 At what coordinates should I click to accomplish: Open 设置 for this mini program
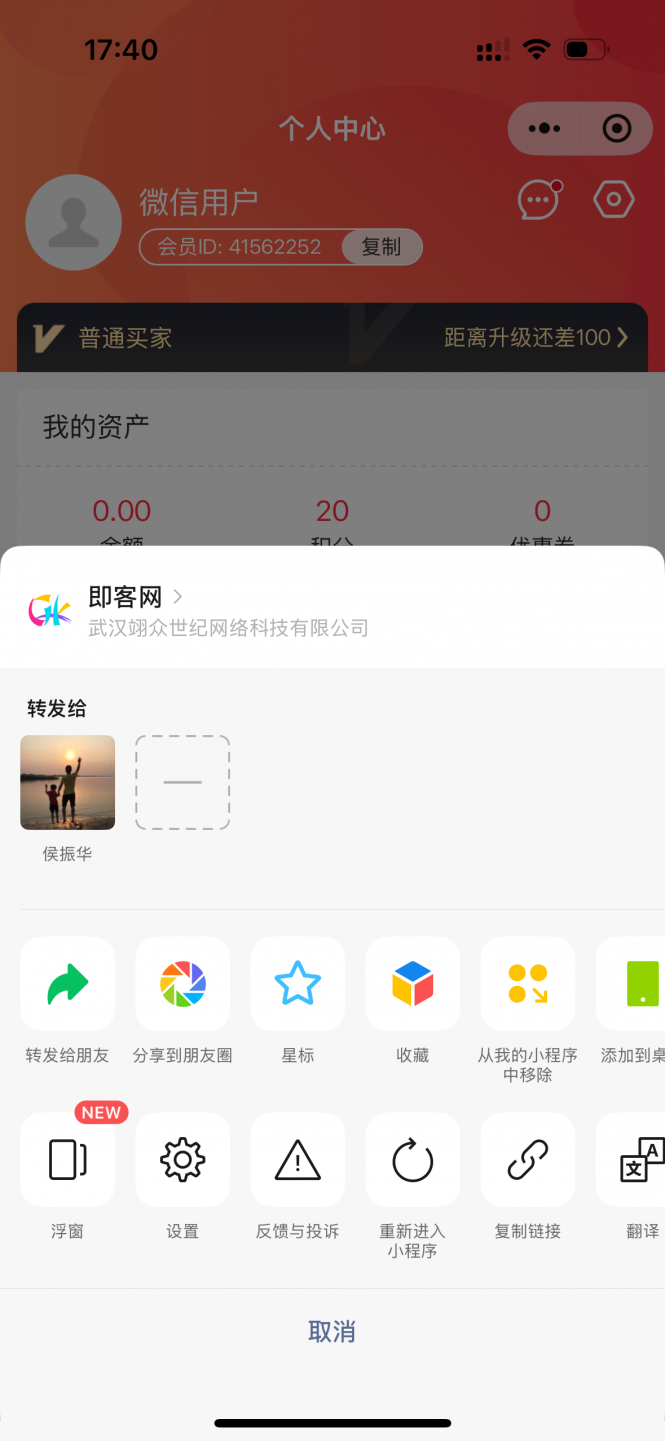[183, 1160]
